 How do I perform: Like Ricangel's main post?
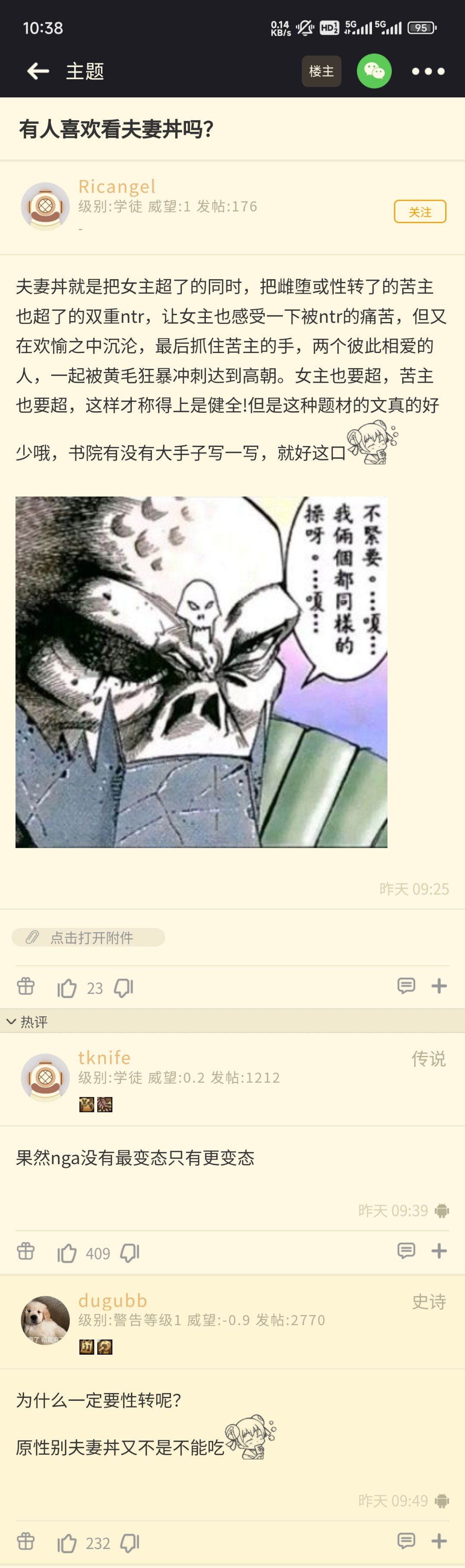(x=67, y=987)
